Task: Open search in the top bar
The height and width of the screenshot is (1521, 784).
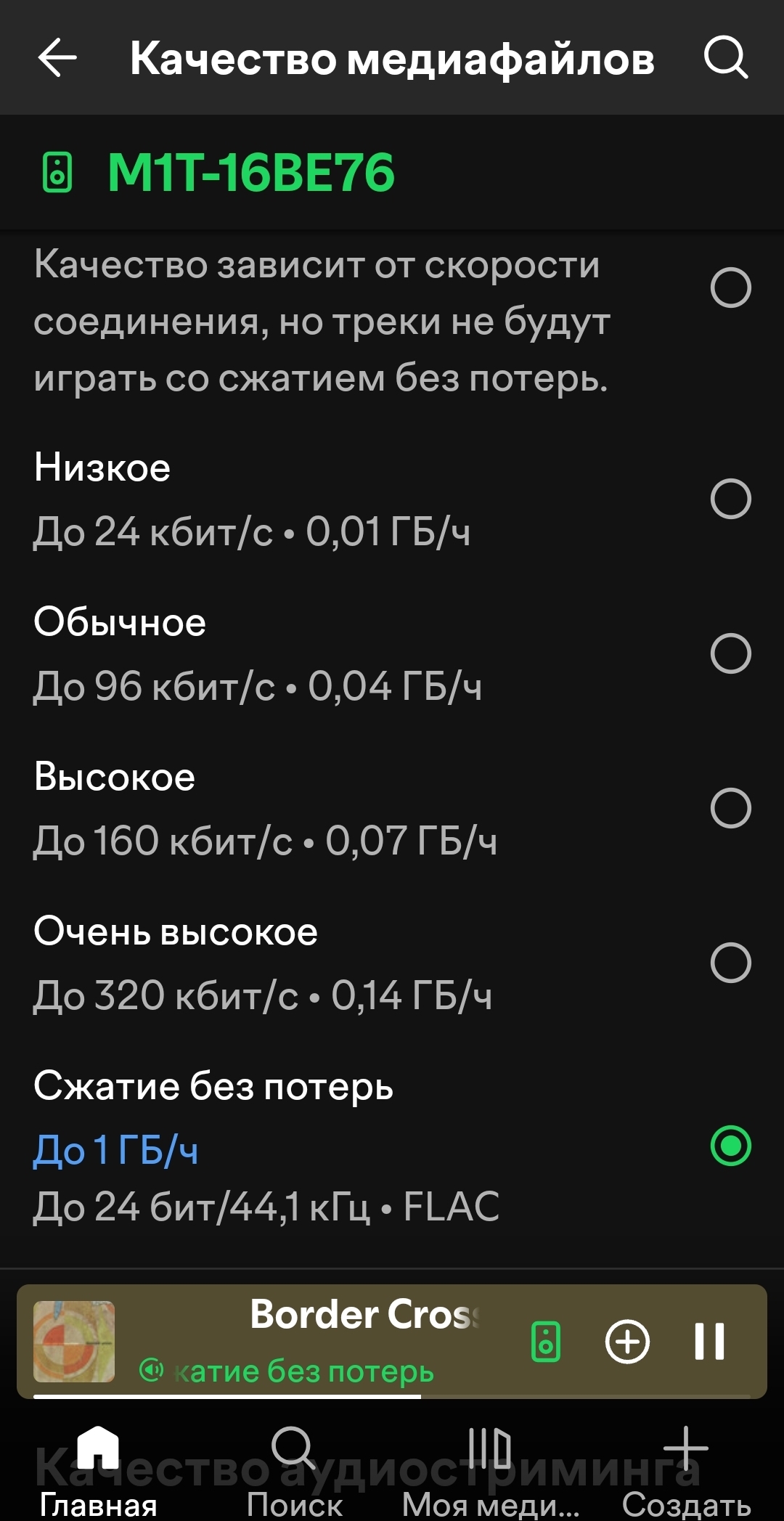Action: point(725,58)
